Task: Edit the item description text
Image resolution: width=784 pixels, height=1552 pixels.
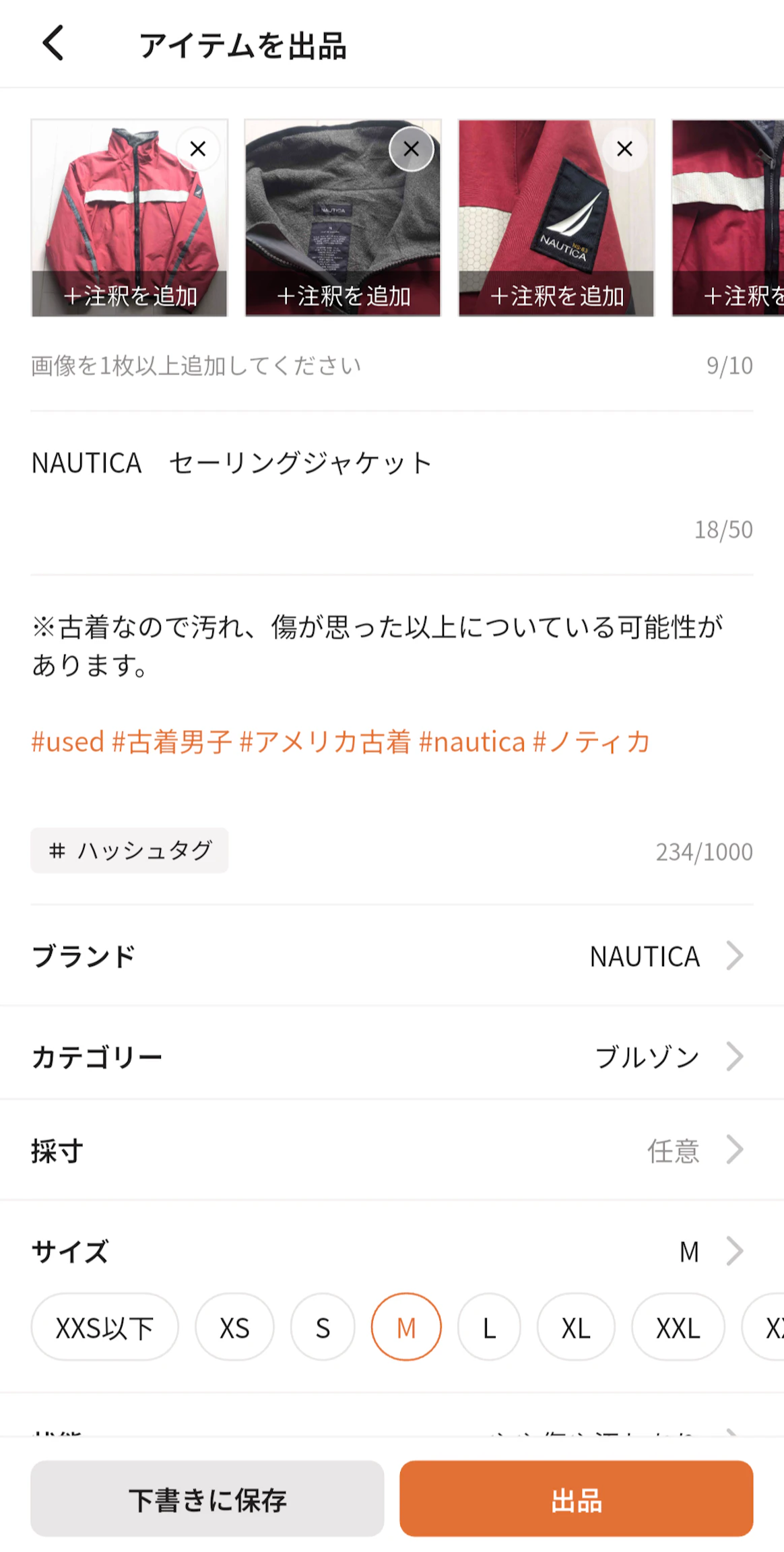Action: (x=377, y=645)
